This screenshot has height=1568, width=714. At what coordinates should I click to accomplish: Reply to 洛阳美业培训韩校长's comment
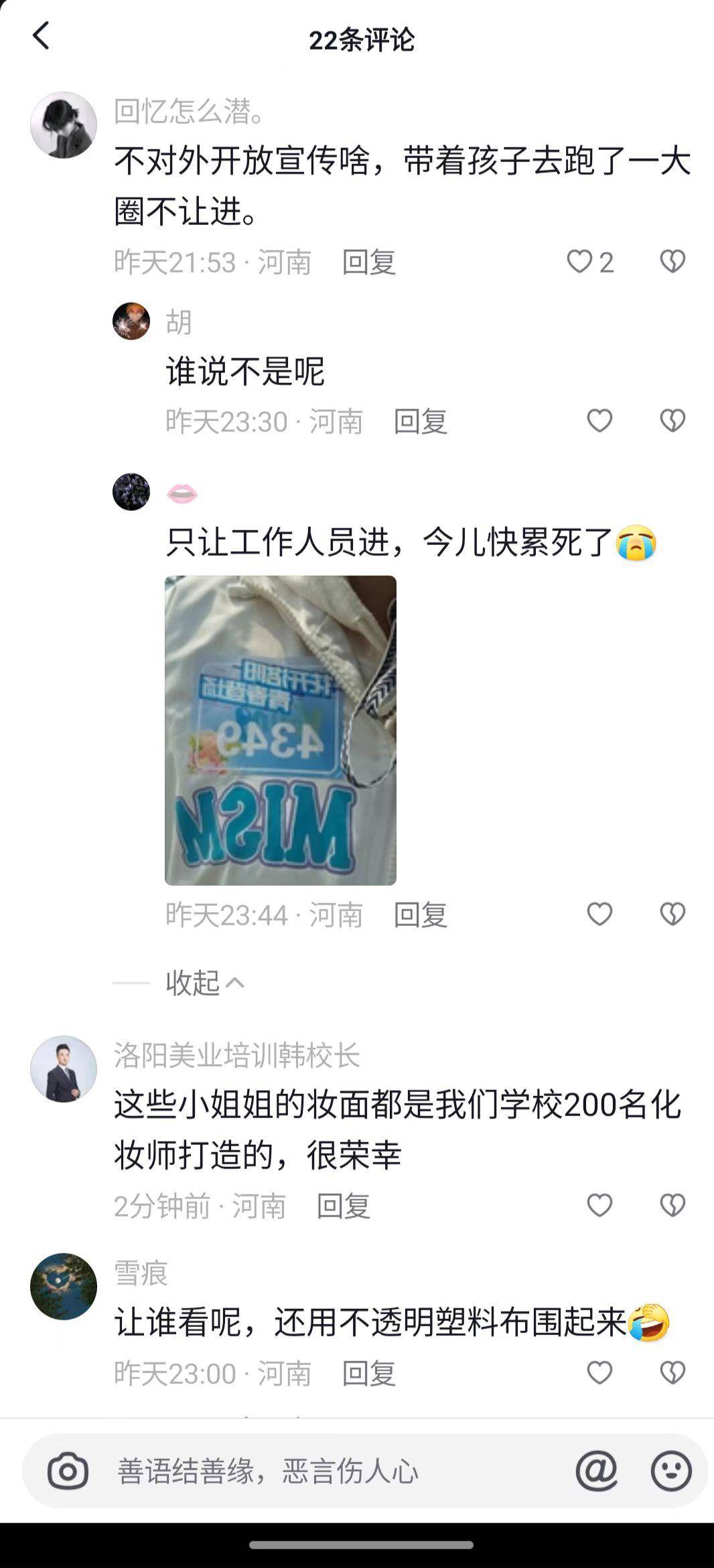tap(343, 1206)
